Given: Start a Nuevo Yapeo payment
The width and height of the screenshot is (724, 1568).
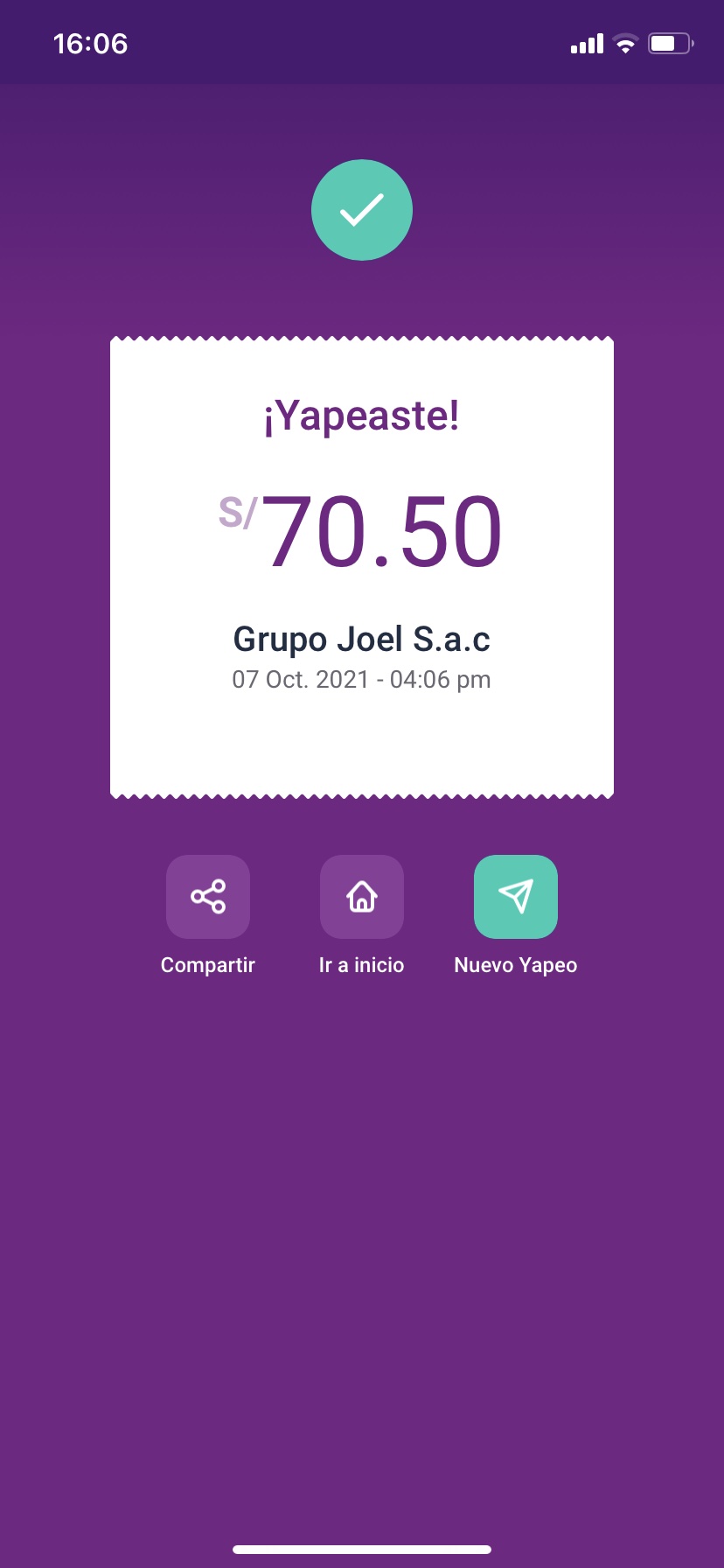Looking at the screenshot, I should (516, 897).
